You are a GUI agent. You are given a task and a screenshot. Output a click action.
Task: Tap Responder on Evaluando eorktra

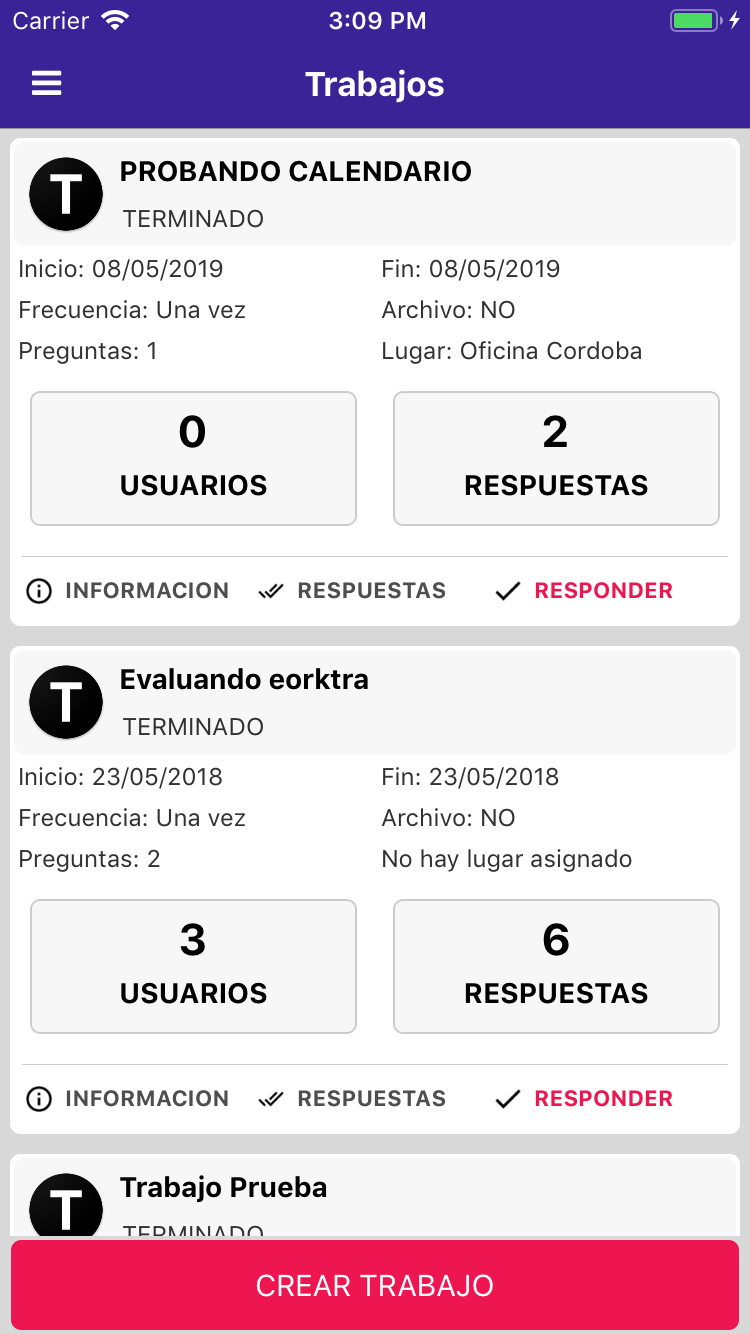[585, 1099]
